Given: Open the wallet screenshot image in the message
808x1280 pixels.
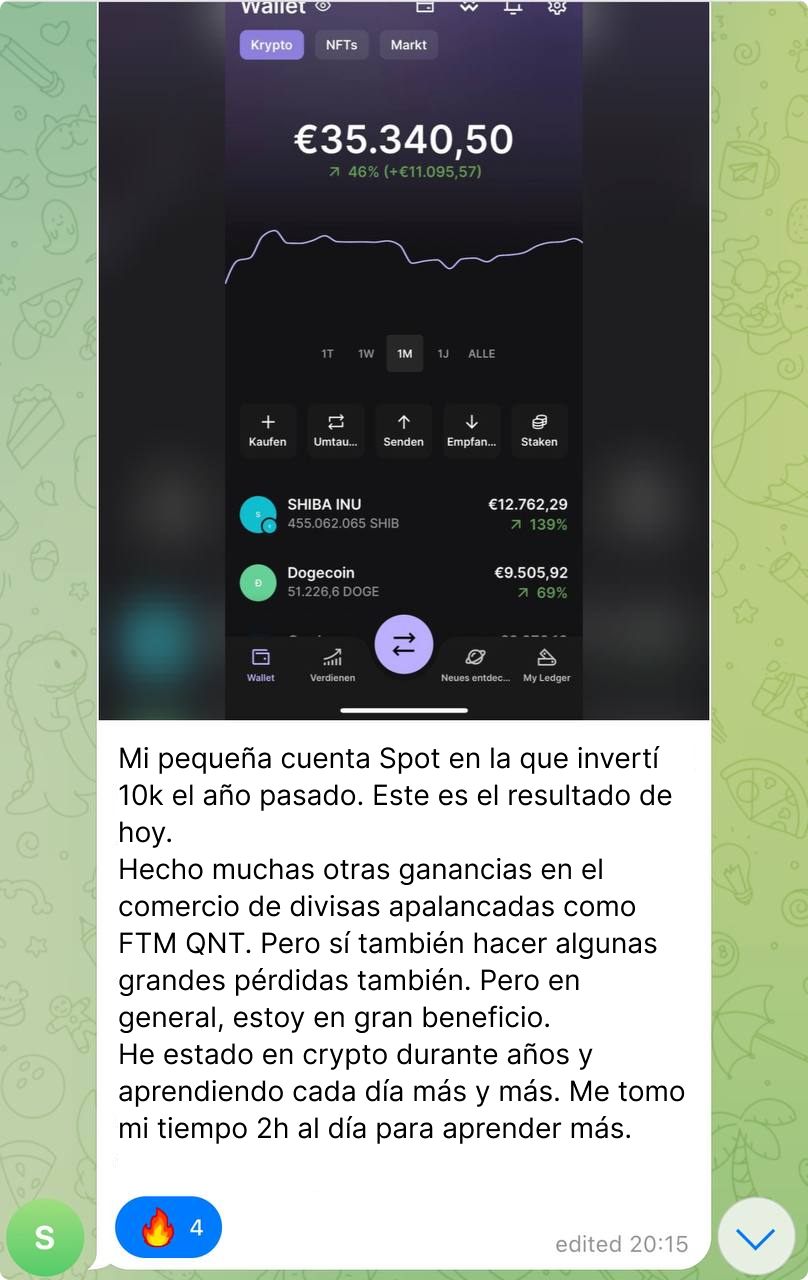Looking at the screenshot, I should click(403, 360).
